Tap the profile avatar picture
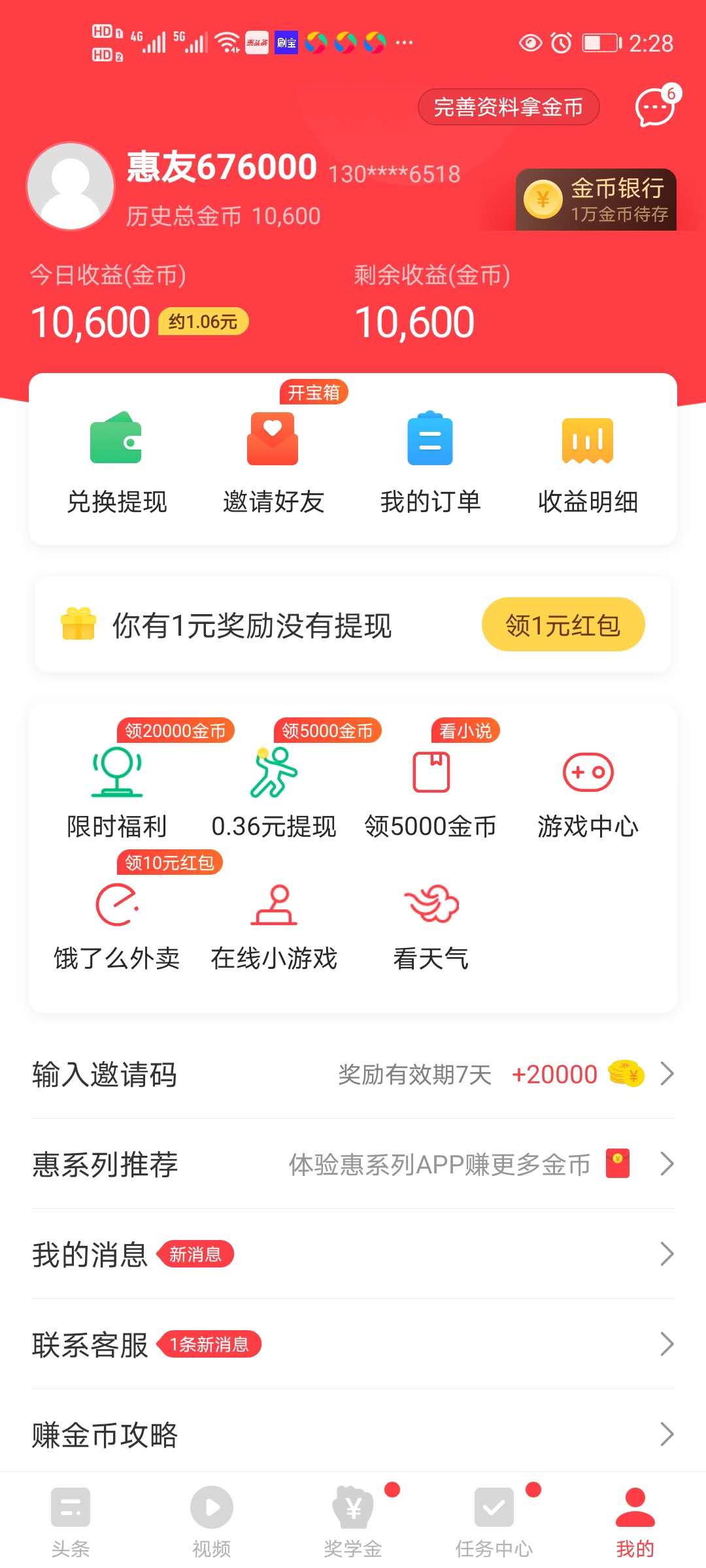 click(x=71, y=186)
